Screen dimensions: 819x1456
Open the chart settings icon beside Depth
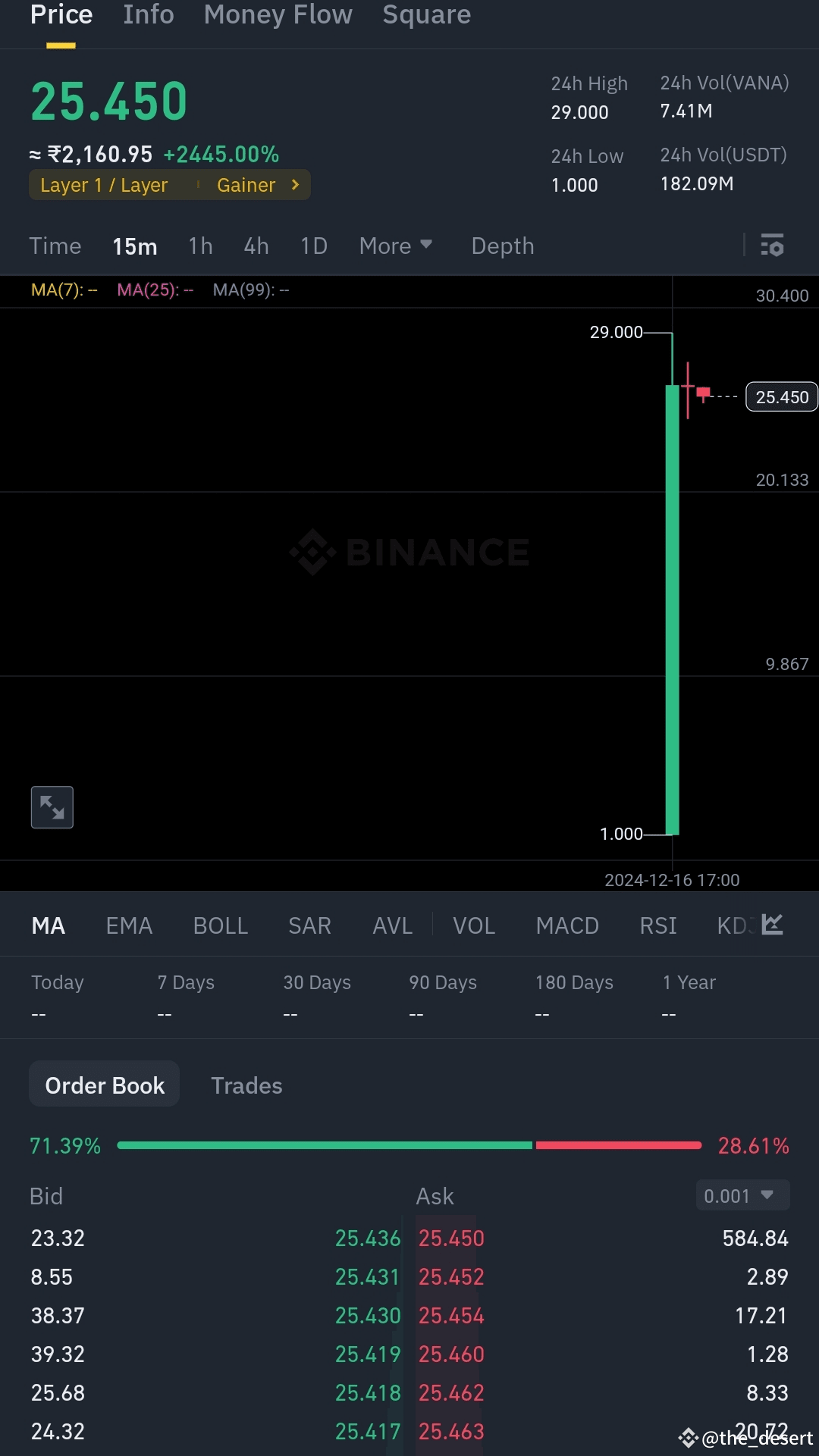[x=772, y=246]
